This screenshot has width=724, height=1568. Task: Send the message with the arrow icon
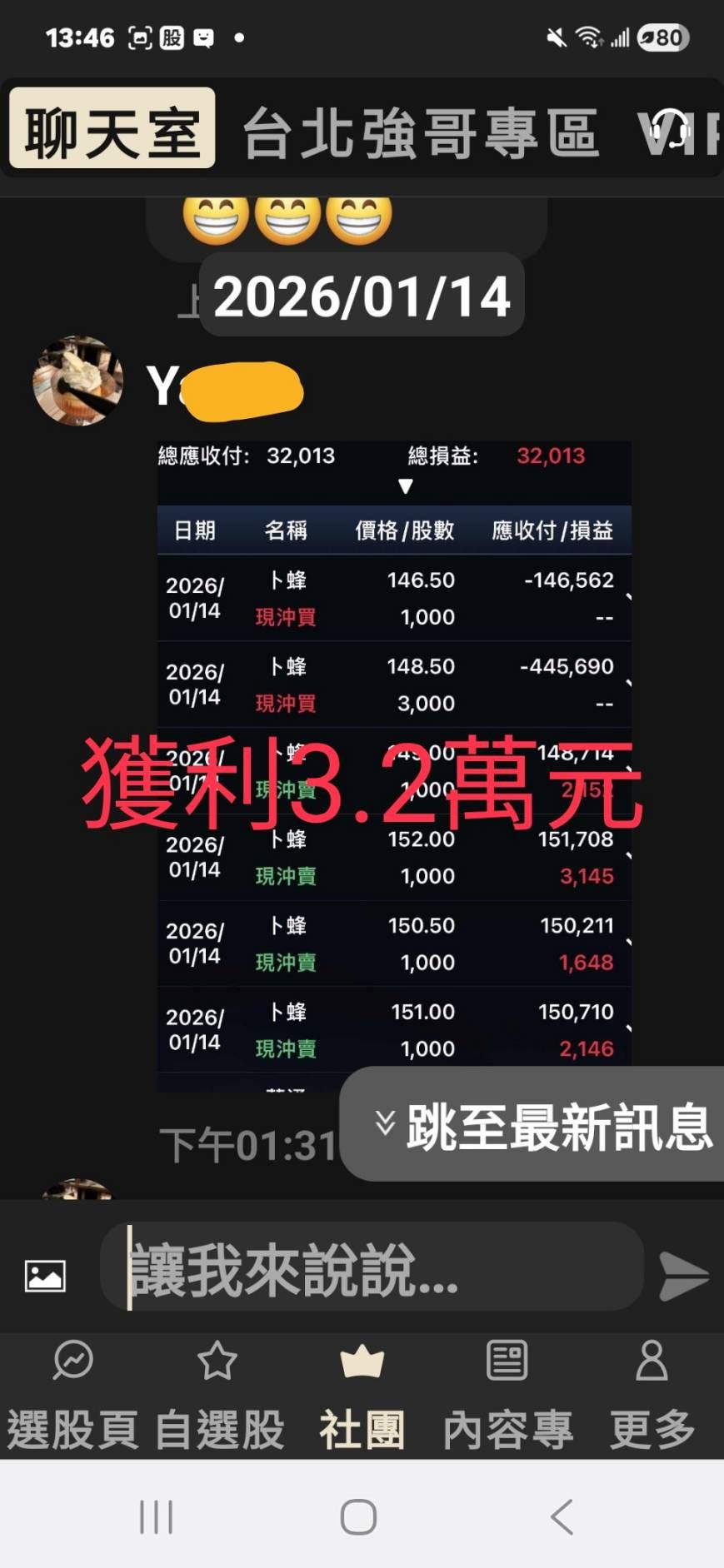683,1275
